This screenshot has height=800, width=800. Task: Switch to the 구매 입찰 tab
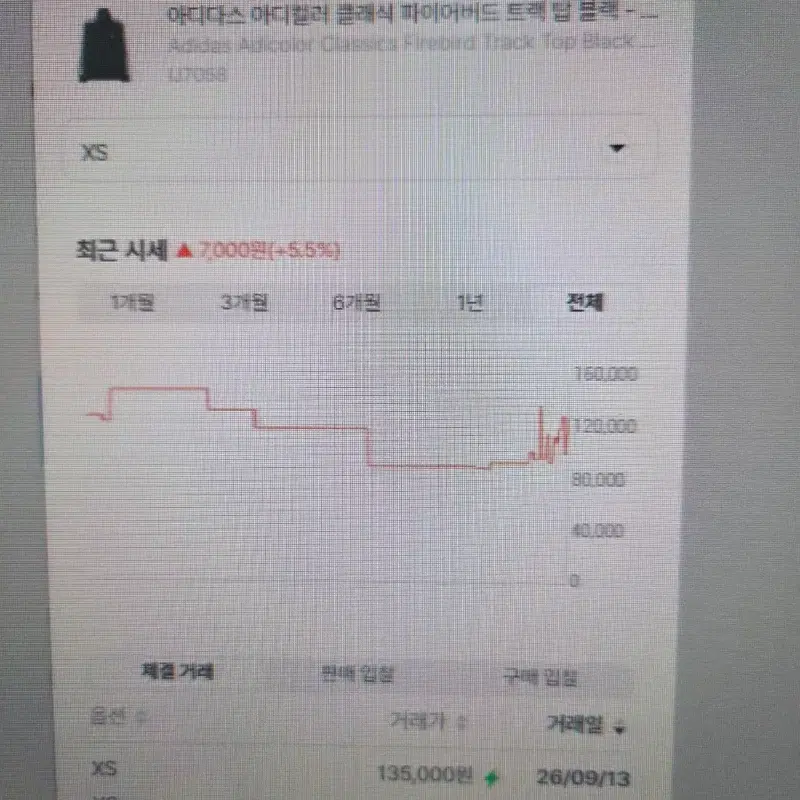tap(540, 678)
